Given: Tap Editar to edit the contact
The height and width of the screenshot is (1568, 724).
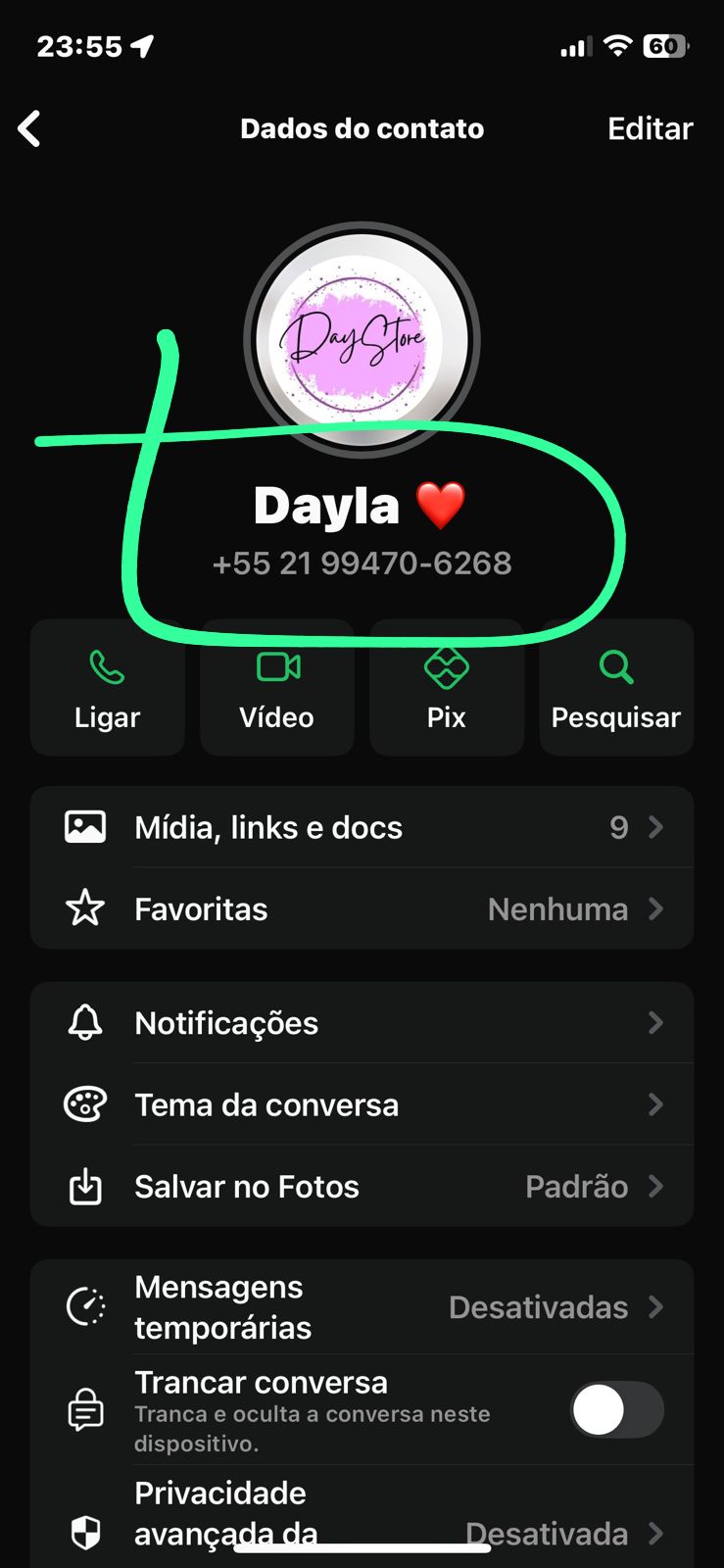Looking at the screenshot, I should tap(650, 128).
